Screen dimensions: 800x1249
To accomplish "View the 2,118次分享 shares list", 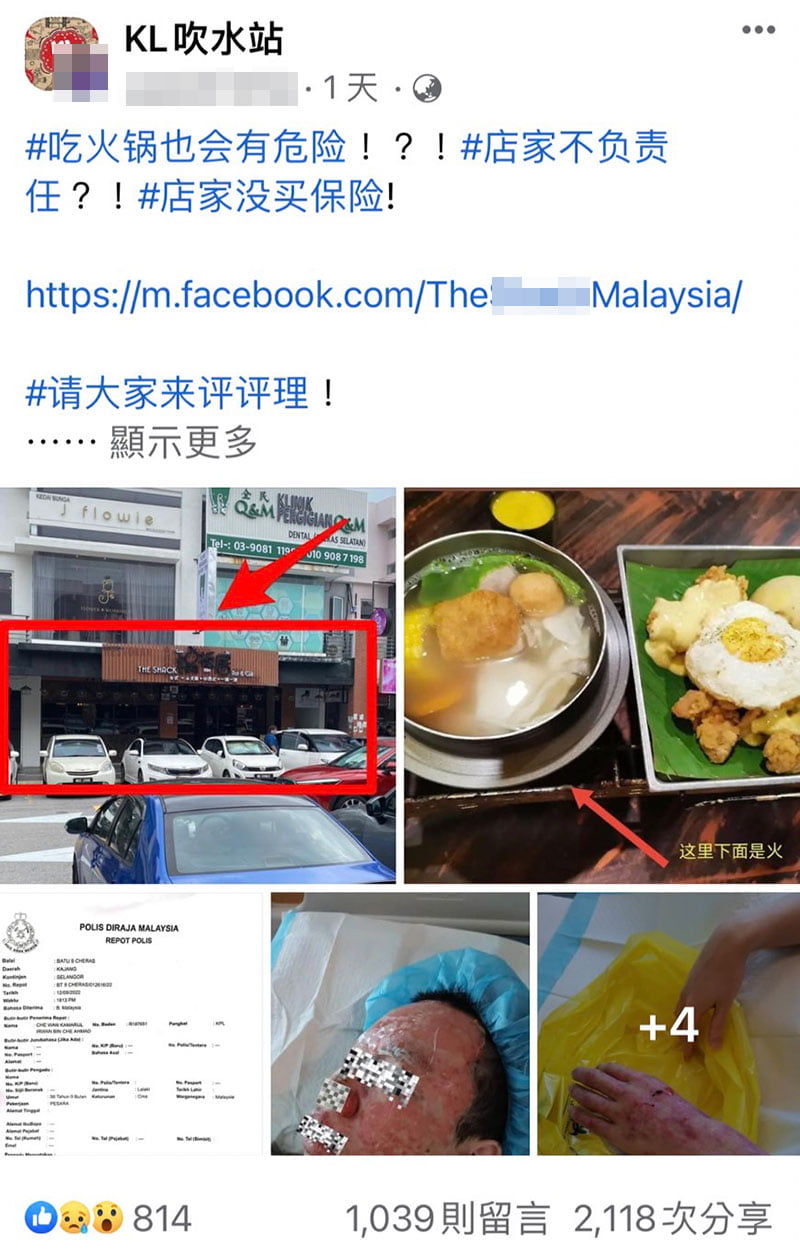I will pyautogui.click(x=672, y=1218).
